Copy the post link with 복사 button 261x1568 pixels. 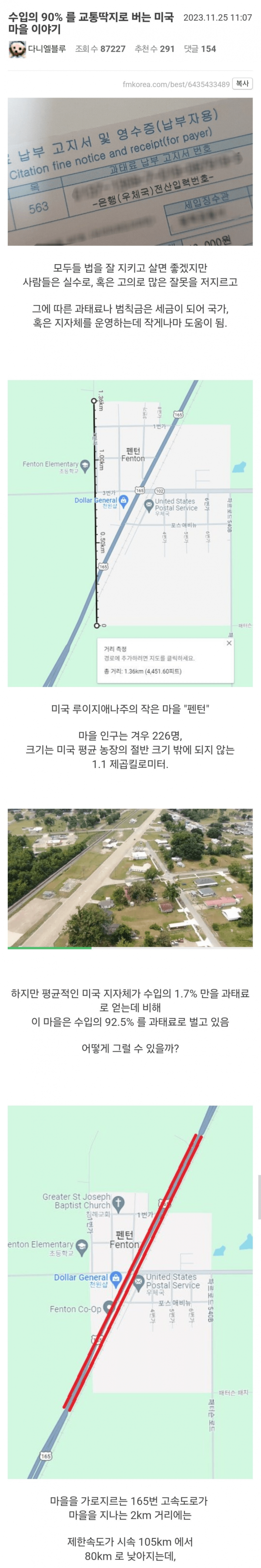click(242, 83)
